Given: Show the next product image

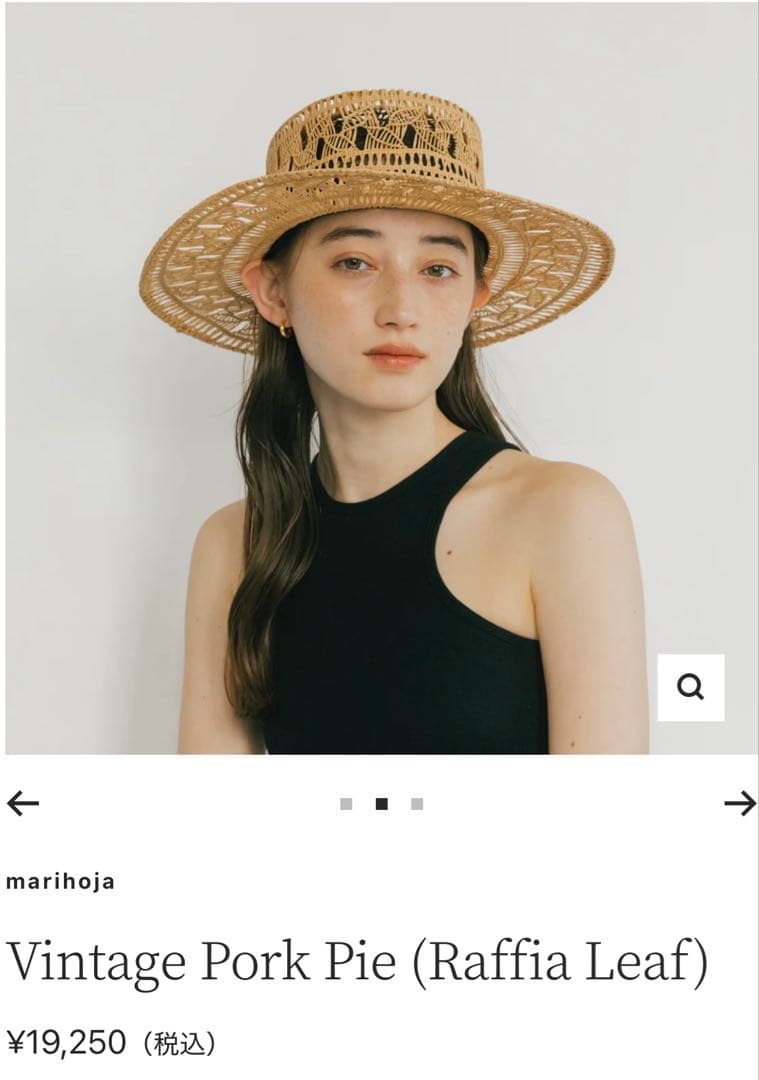Looking at the screenshot, I should [740, 803].
